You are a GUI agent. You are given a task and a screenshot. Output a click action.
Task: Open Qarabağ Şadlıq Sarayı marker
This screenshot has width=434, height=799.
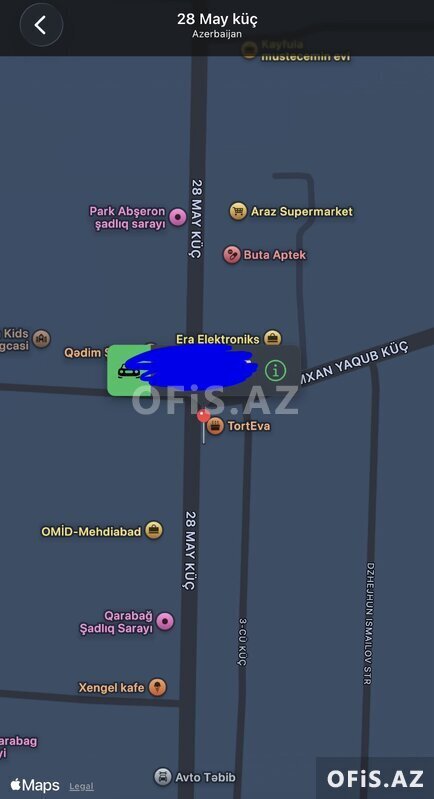pos(165,622)
